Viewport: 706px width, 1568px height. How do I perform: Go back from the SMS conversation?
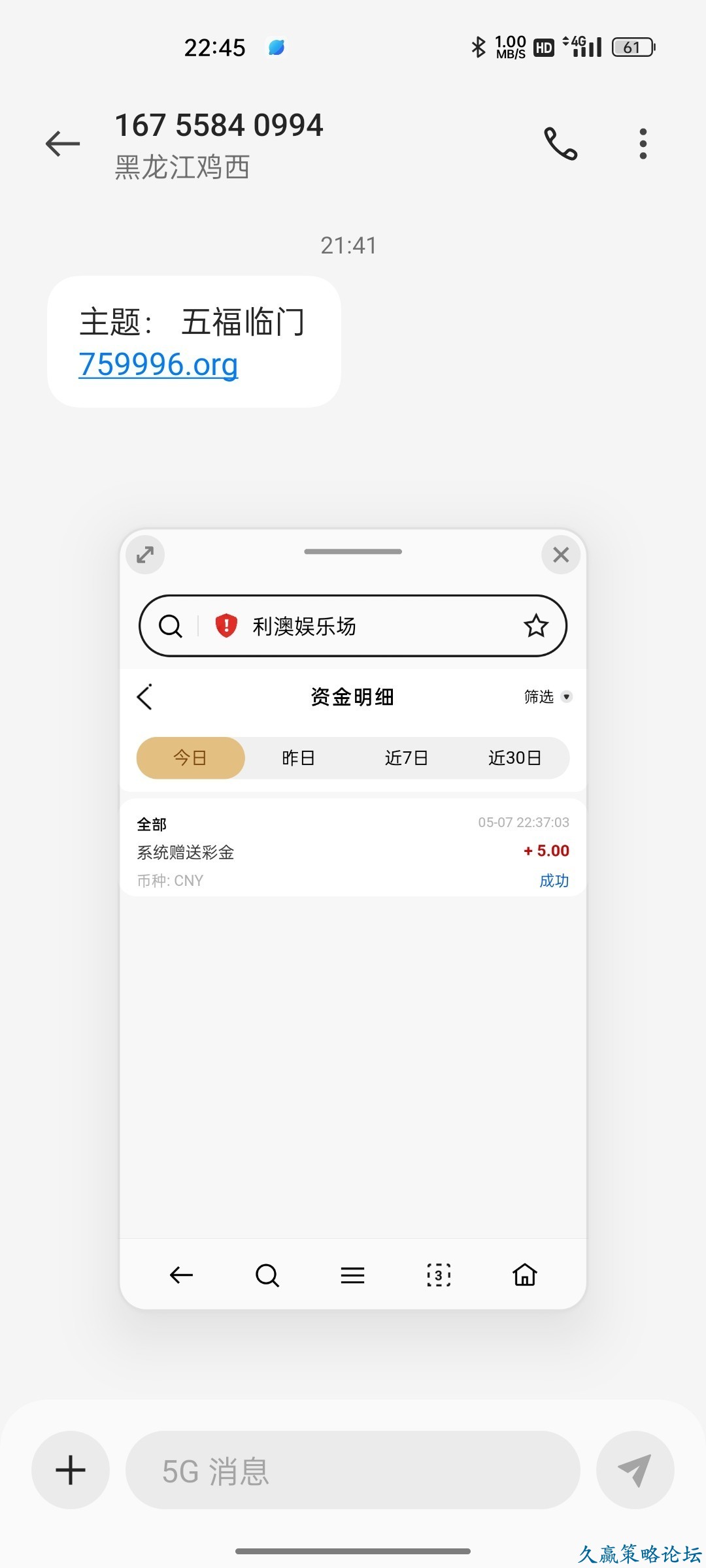tap(63, 143)
